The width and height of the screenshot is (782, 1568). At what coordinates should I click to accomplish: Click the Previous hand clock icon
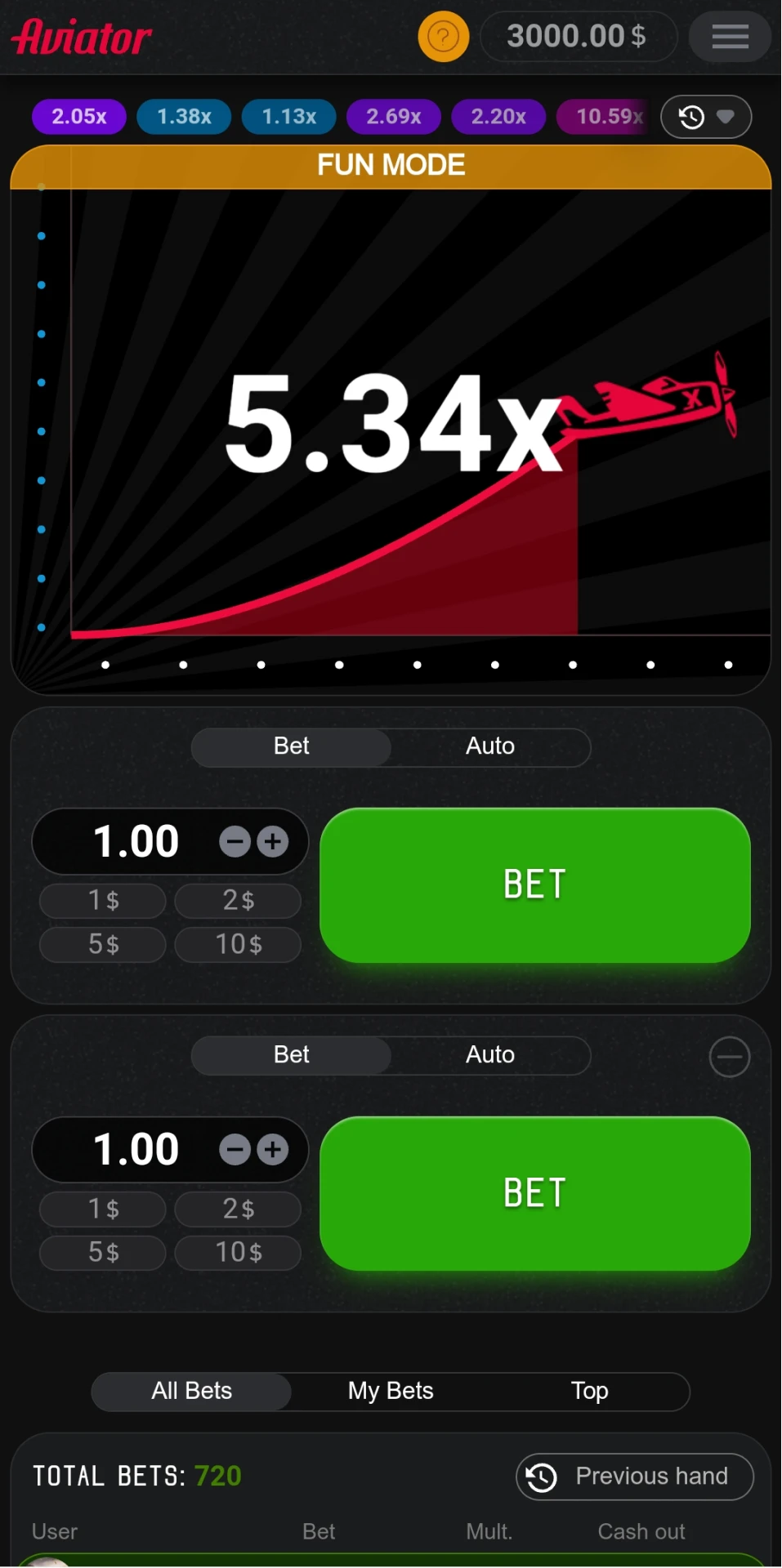tap(541, 1477)
